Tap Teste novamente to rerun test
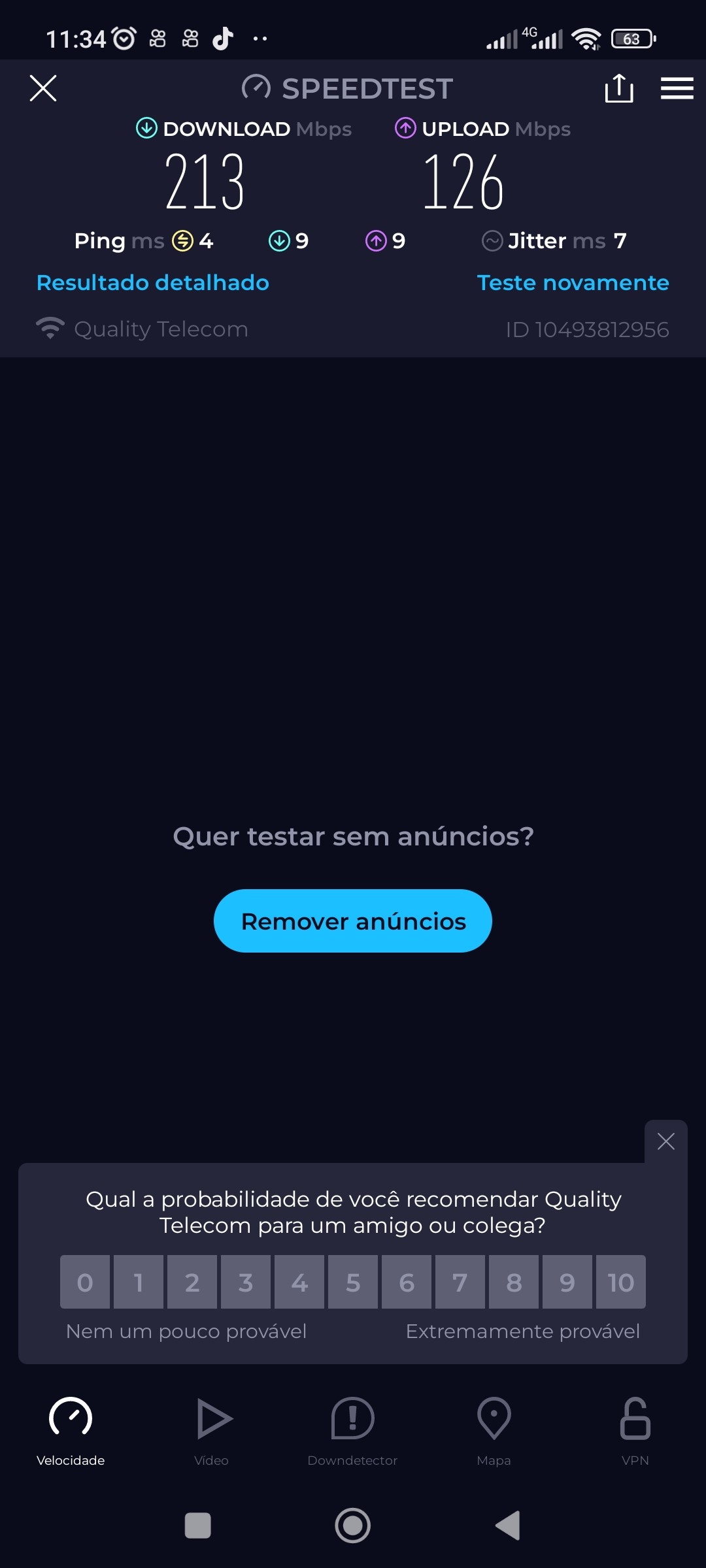 573,282
